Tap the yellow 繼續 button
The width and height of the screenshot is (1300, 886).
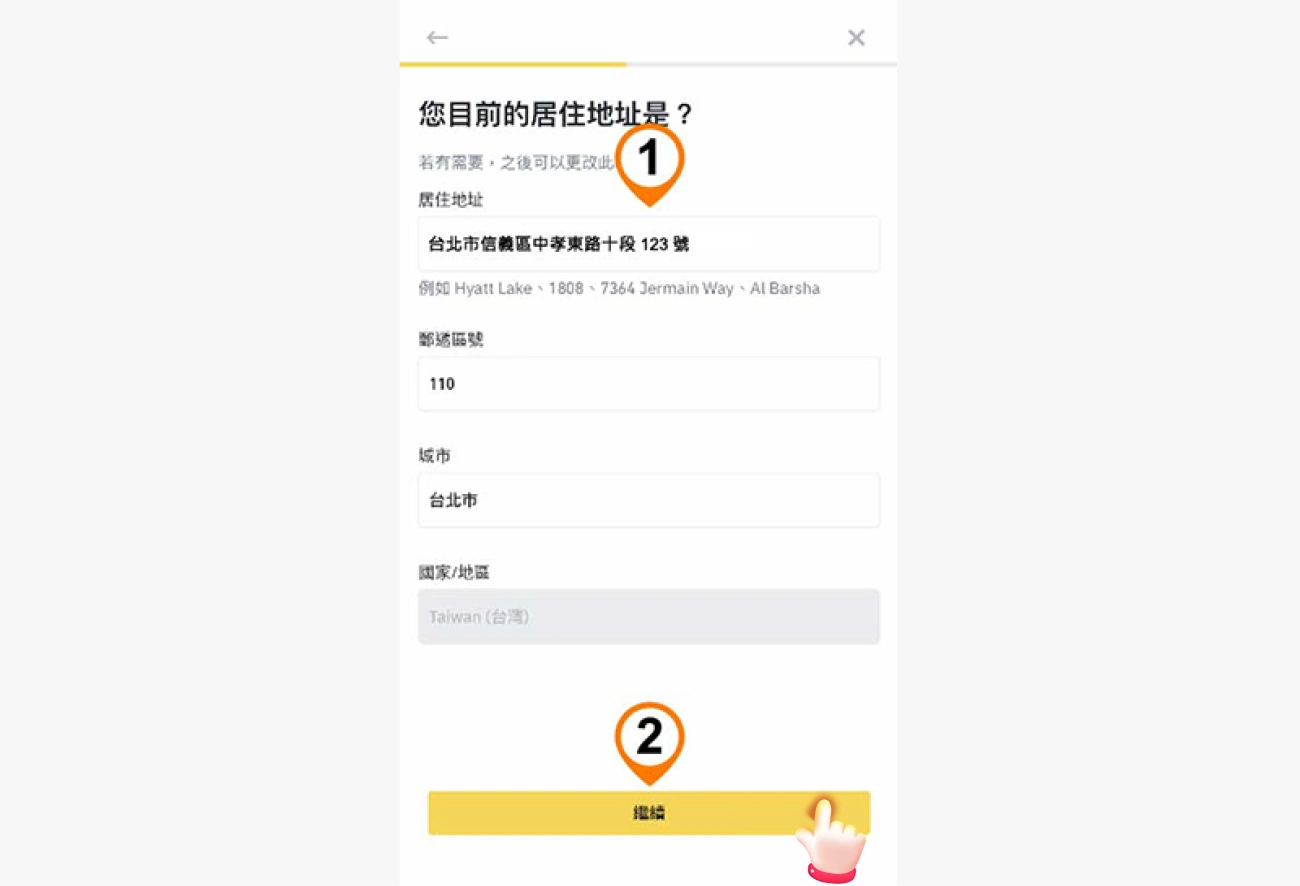click(648, 813)
